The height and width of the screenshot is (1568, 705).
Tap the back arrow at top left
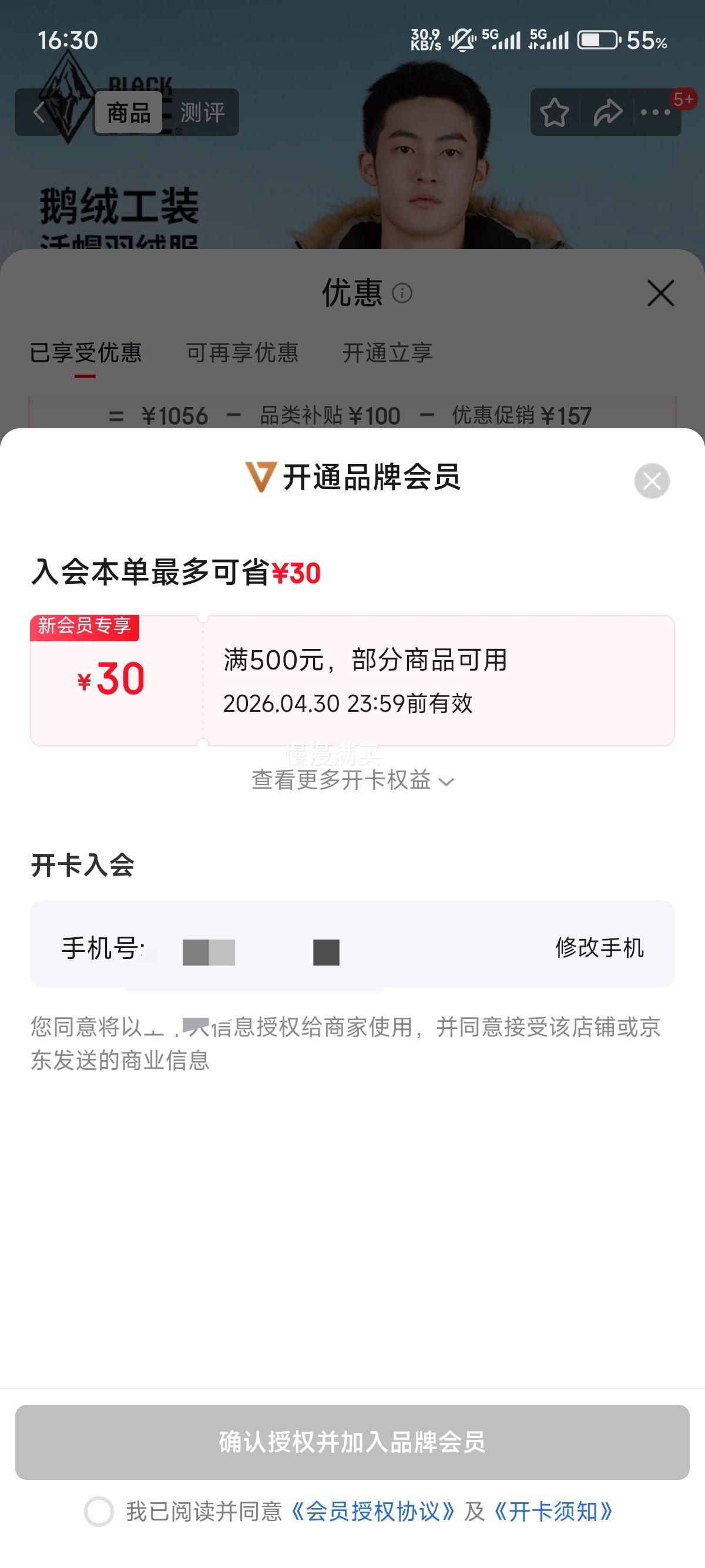coord(39,112)
